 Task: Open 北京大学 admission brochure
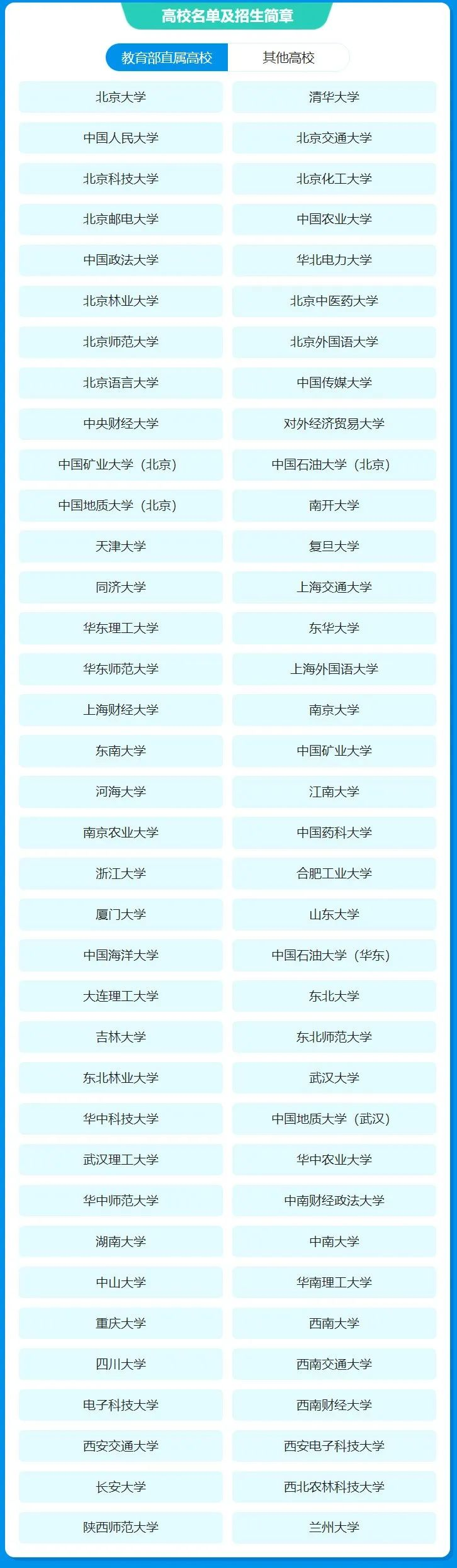tap(121, 97)
